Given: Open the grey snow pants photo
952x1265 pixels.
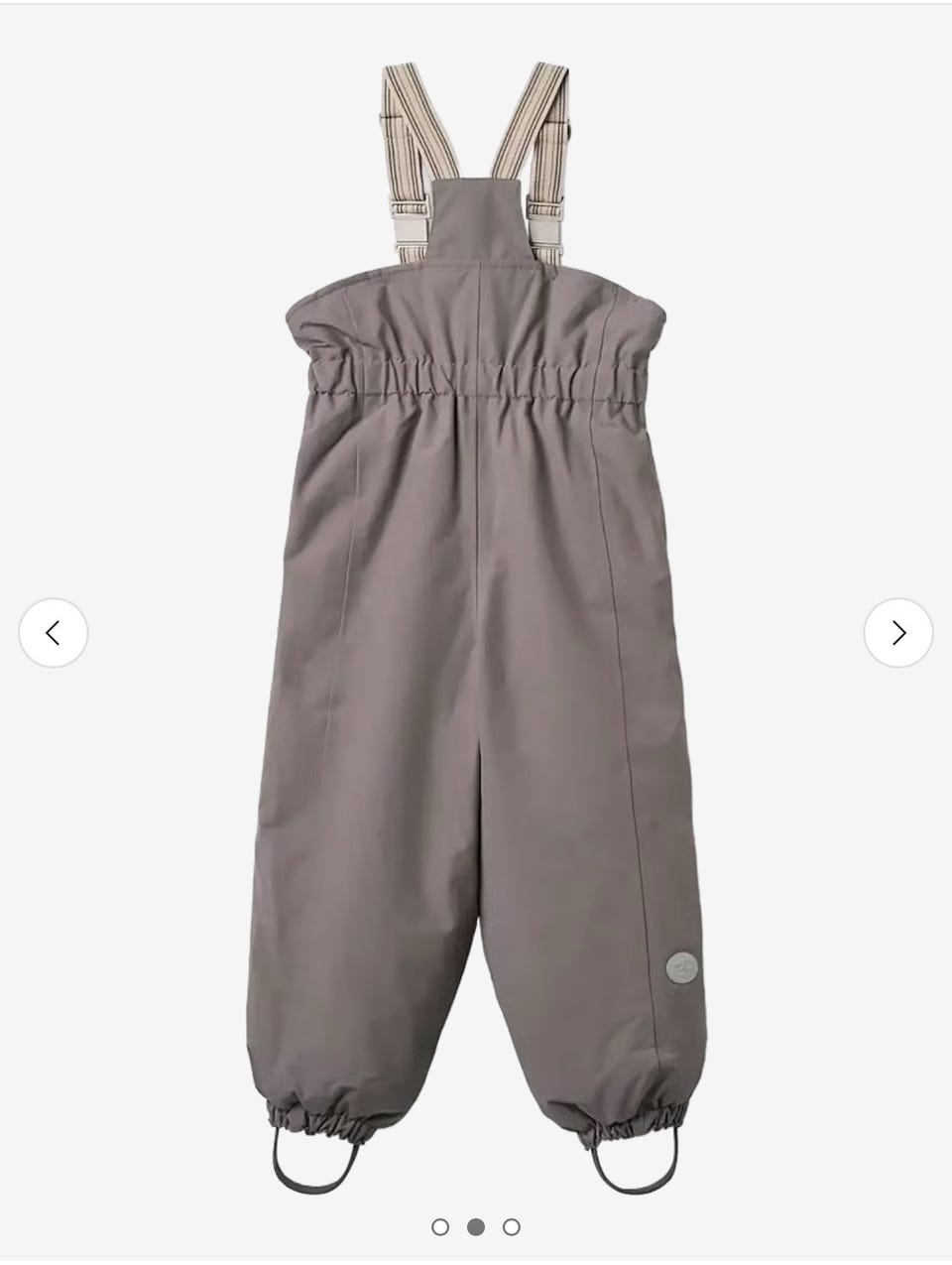Looking at the screenshot, I should tap(476, 595).
